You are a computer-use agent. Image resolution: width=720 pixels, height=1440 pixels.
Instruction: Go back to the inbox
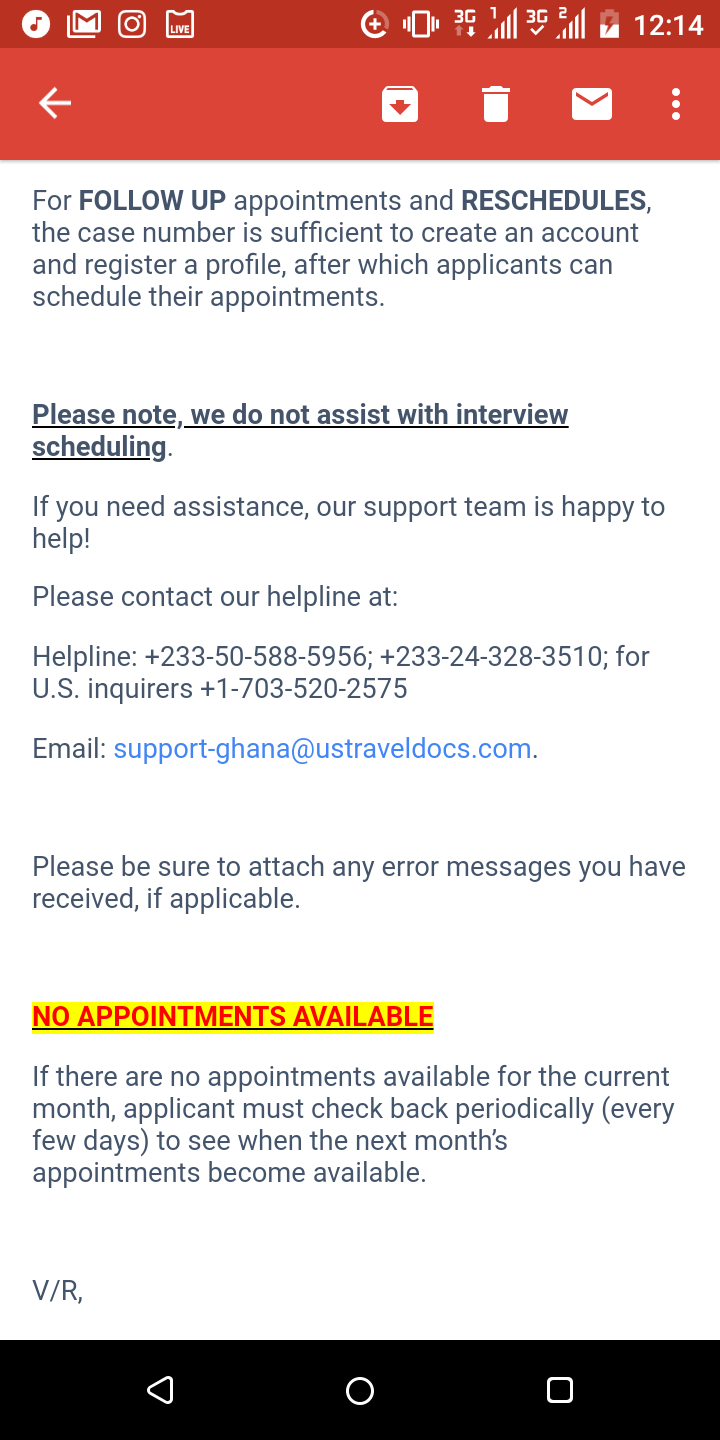coord(55,103)
